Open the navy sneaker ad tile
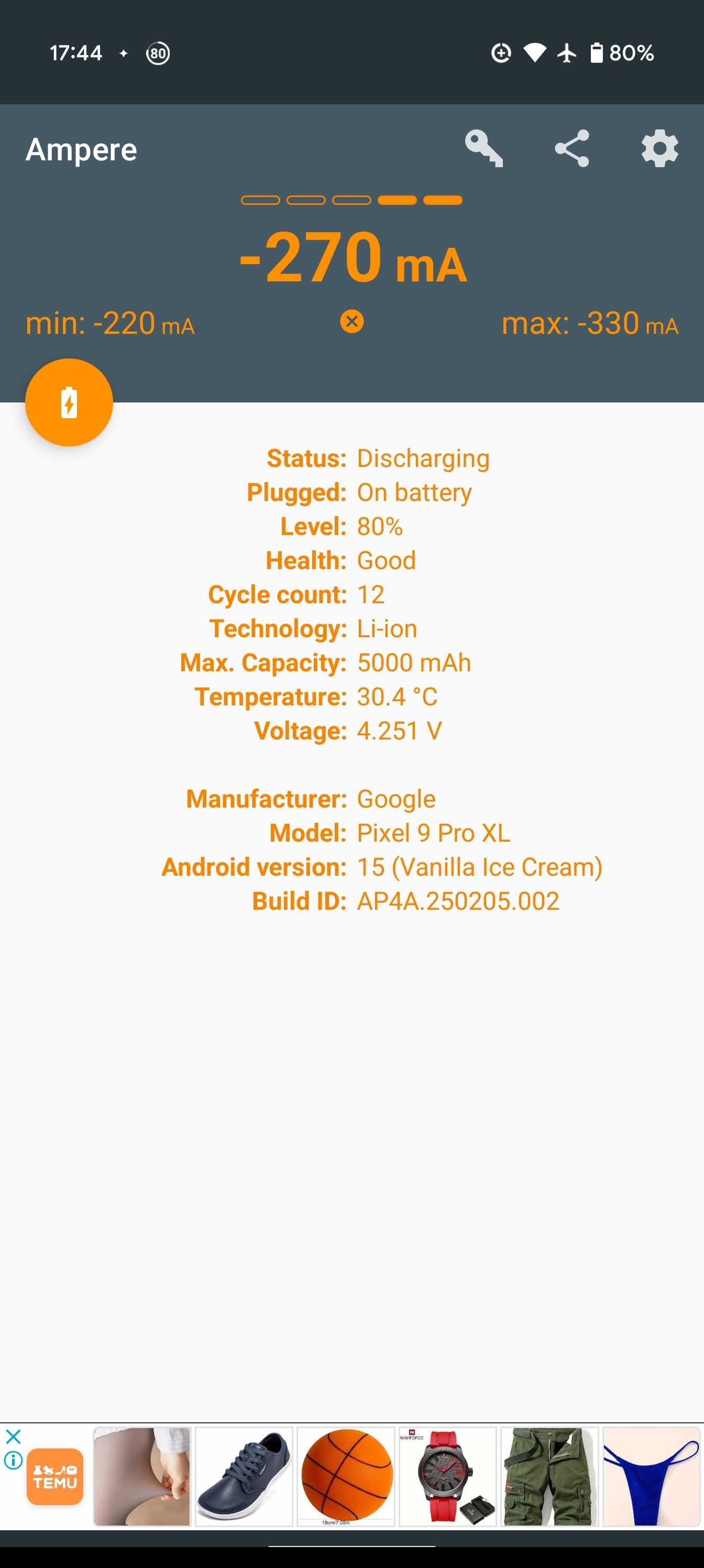704x1568 pixels. [x=244, y=1476]
